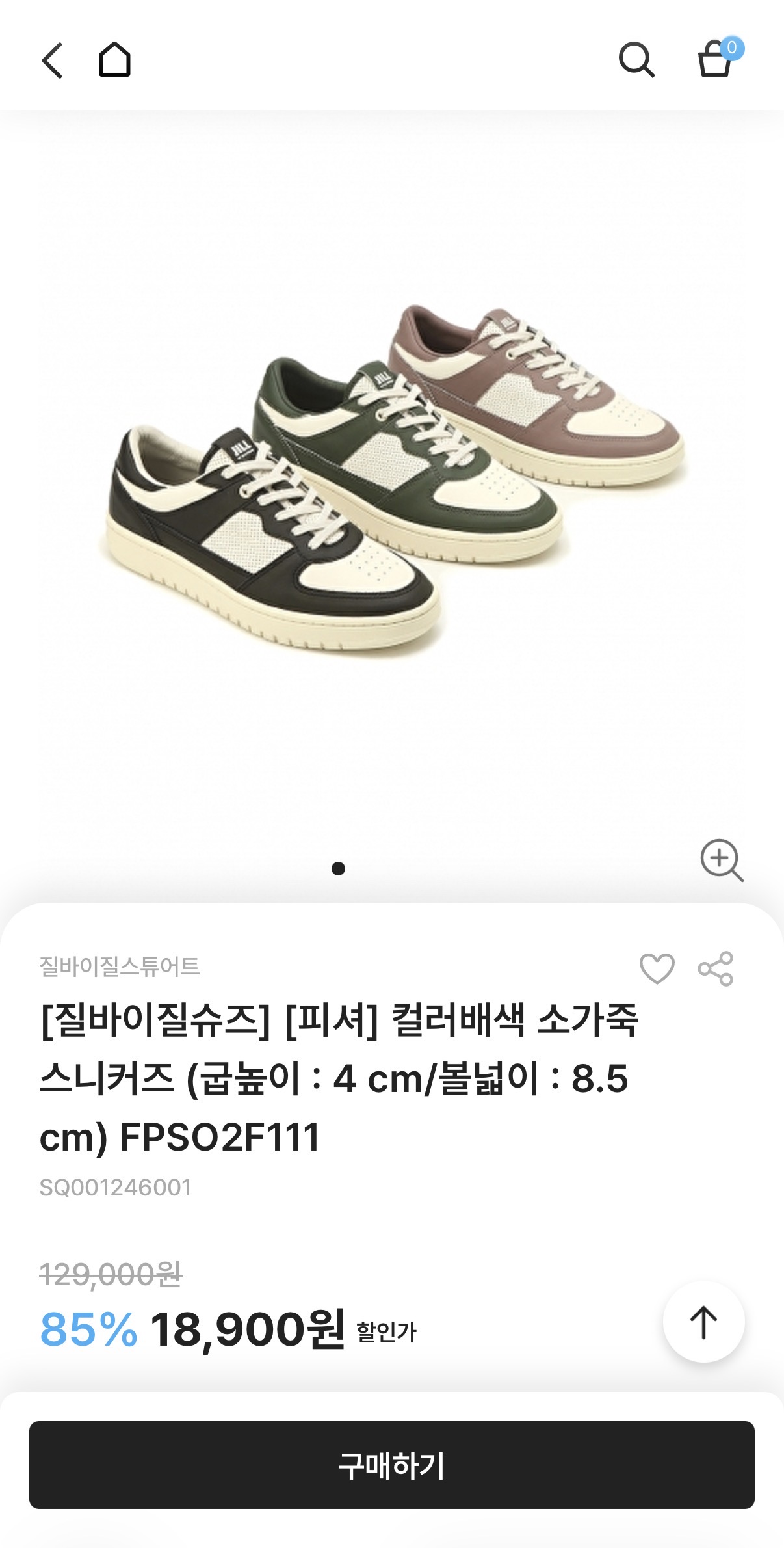
Task: Open the shopping cart
Action: point(716,59)
